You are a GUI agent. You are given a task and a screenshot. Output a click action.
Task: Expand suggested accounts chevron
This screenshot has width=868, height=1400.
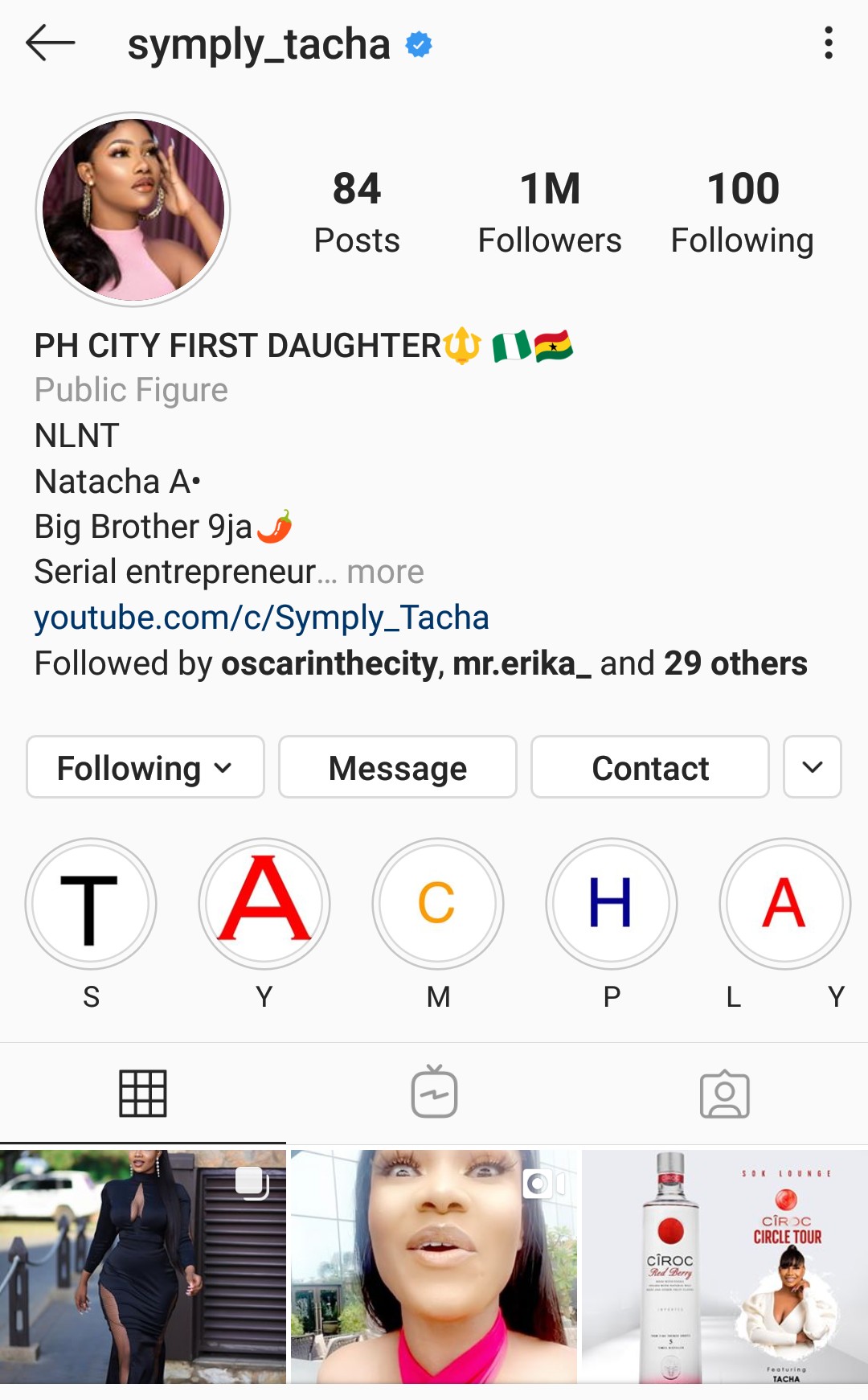coord(813,767)
